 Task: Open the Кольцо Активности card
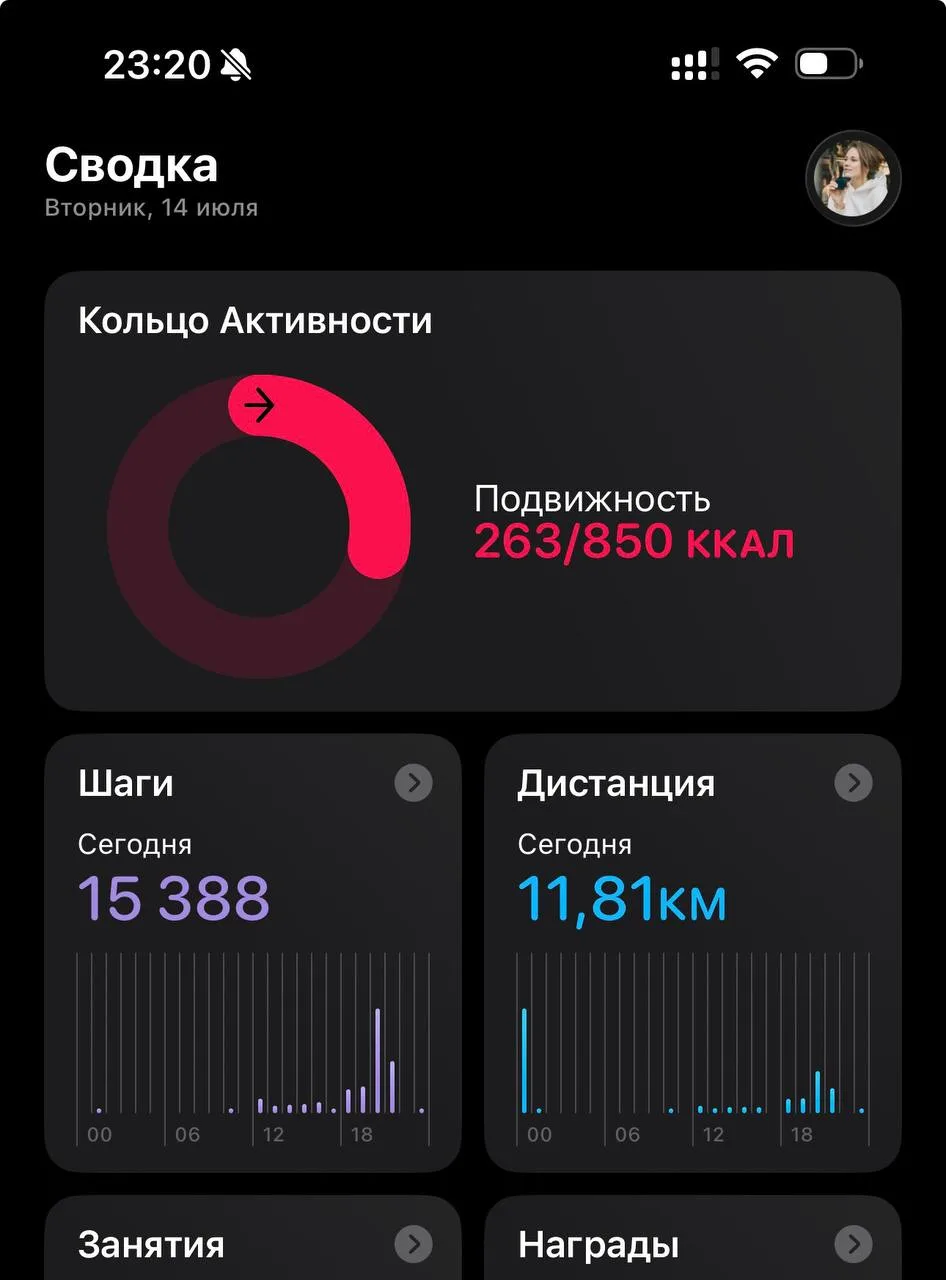pyautogui.click(x=473, y=491)
